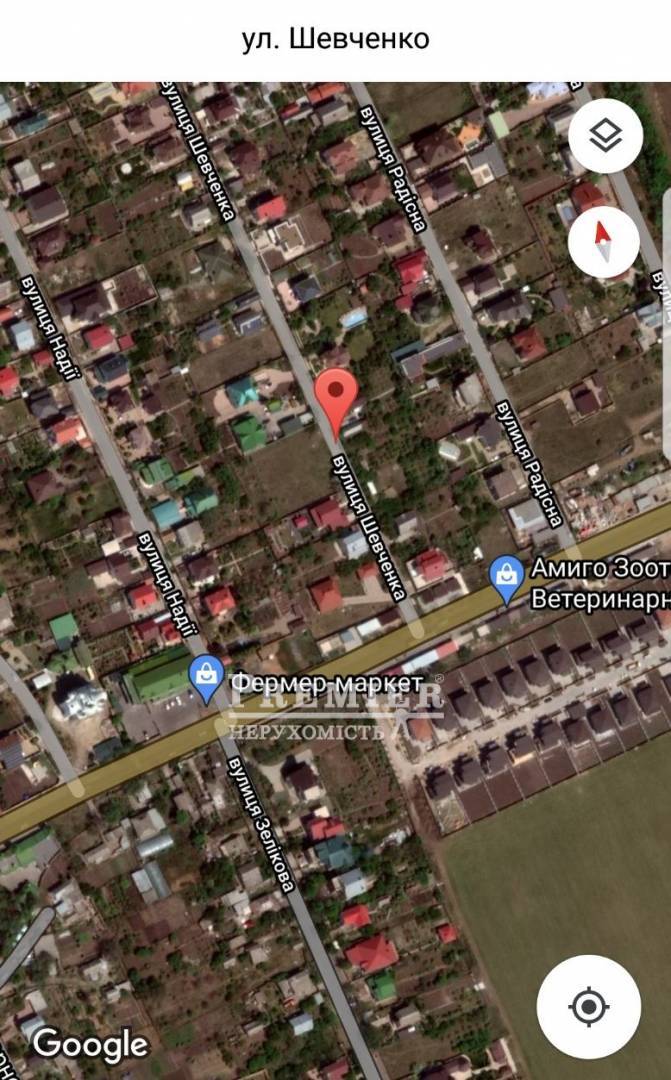Open the map layers selector
The image size is (671, 1080).
point(604,137)
